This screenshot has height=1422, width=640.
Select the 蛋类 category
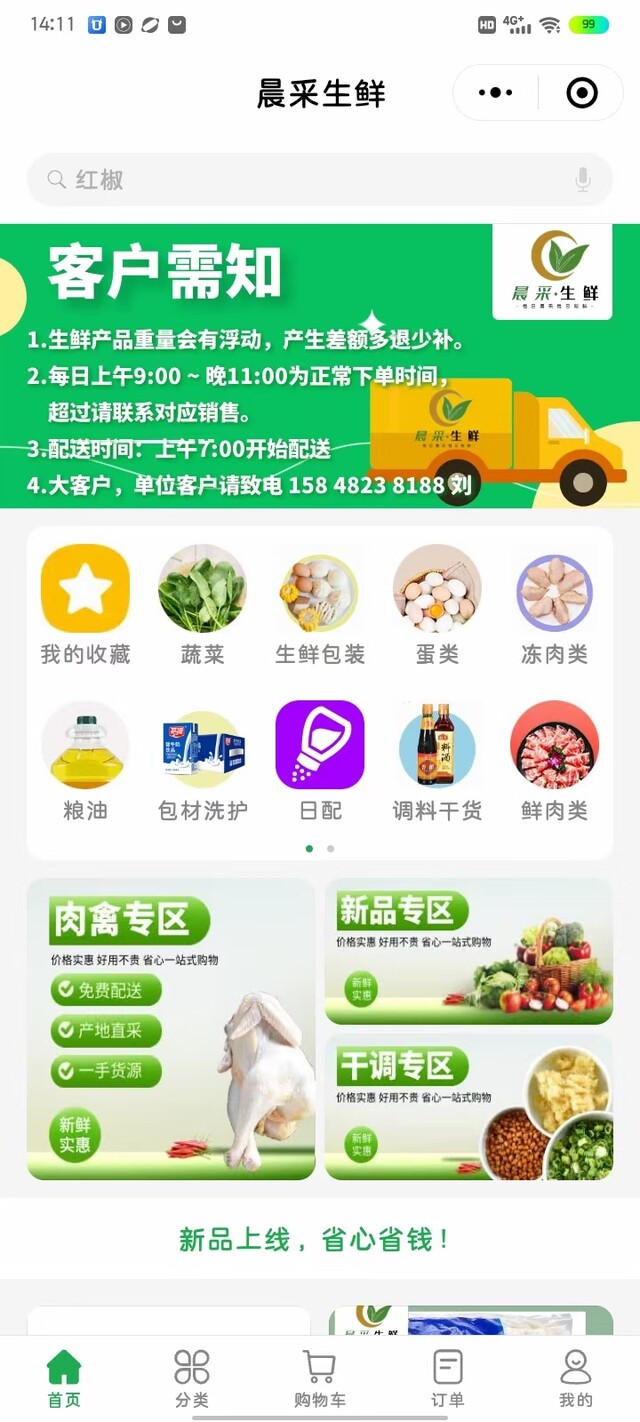(437, 604)
